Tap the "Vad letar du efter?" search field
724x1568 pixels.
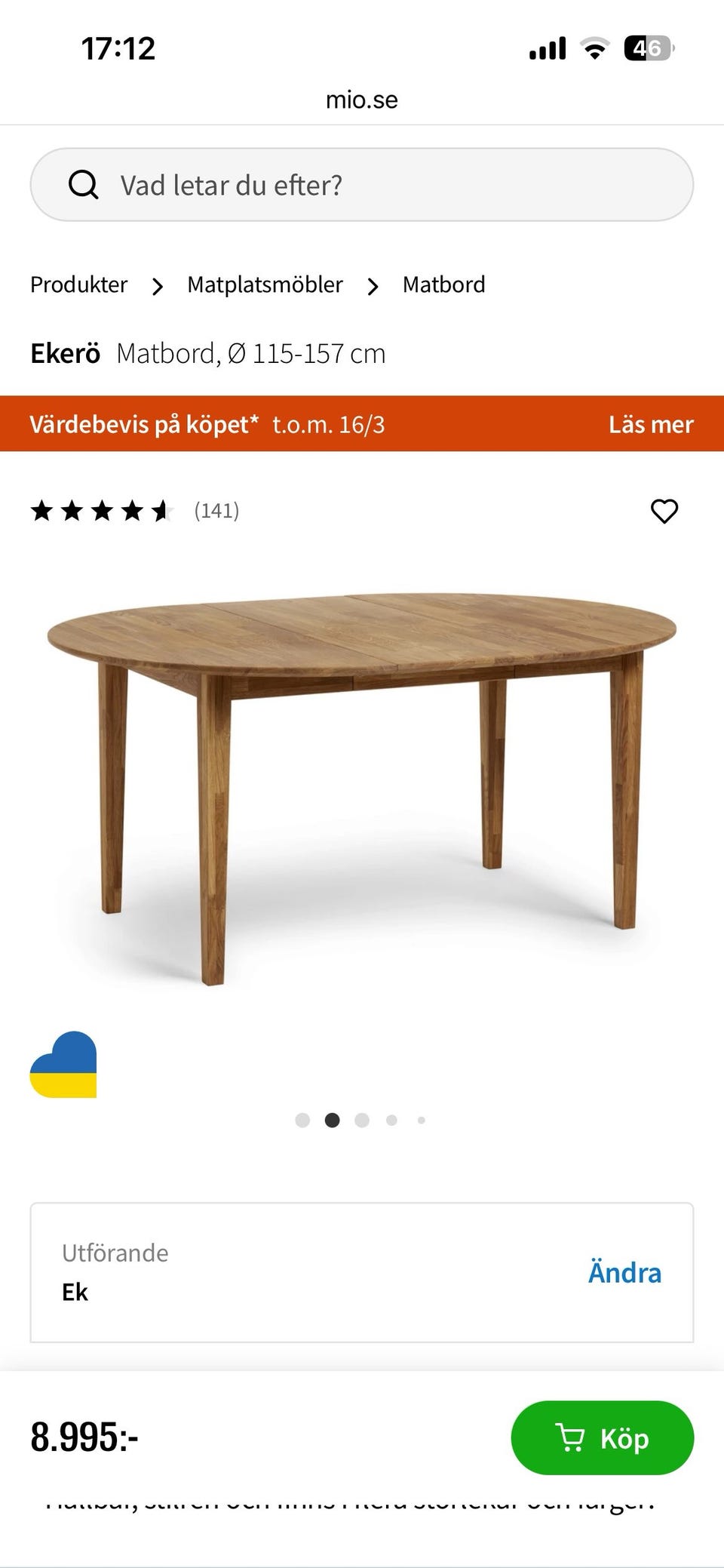[362, 185]
